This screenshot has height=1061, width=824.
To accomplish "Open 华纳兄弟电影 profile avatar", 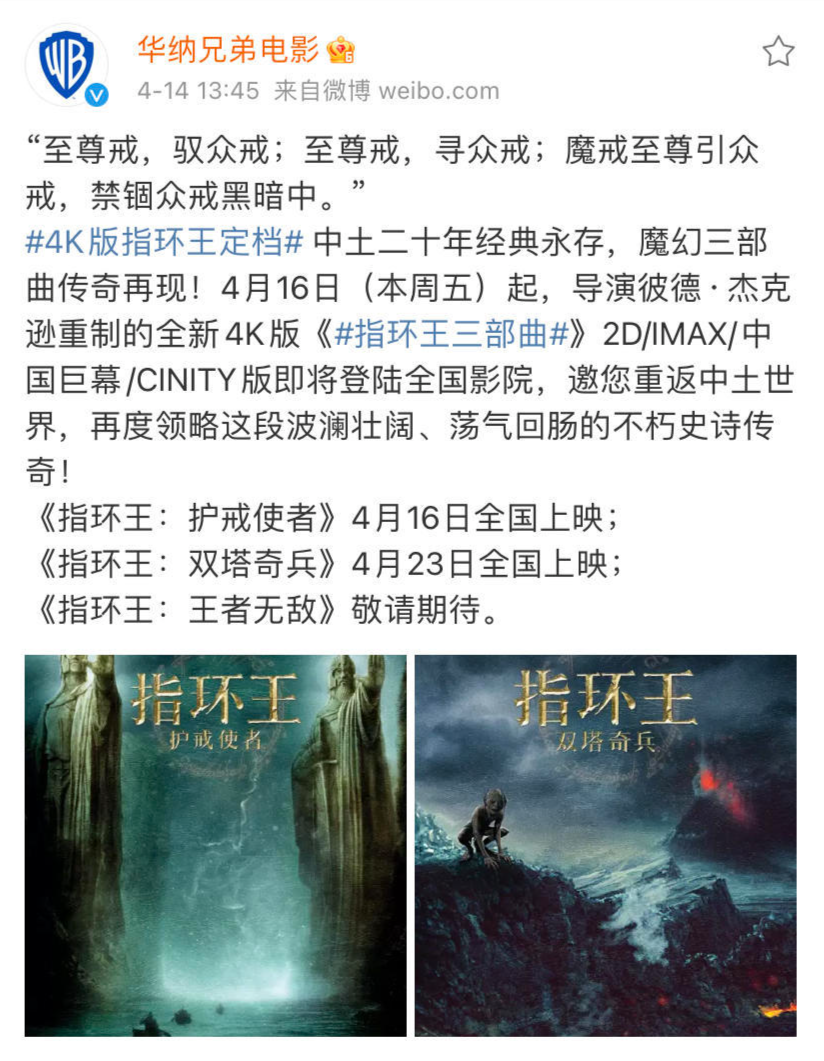I will [x=66, y=64].
